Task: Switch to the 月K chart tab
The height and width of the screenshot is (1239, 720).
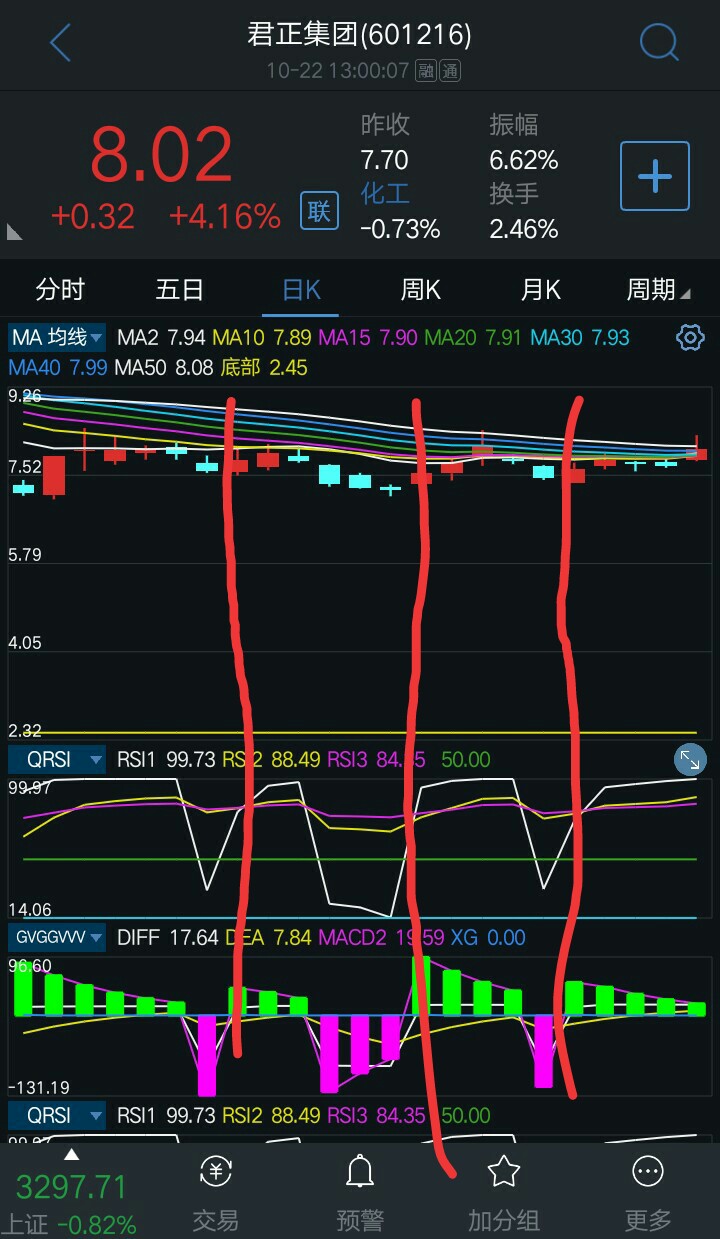Action: click(x=541, y=290)
